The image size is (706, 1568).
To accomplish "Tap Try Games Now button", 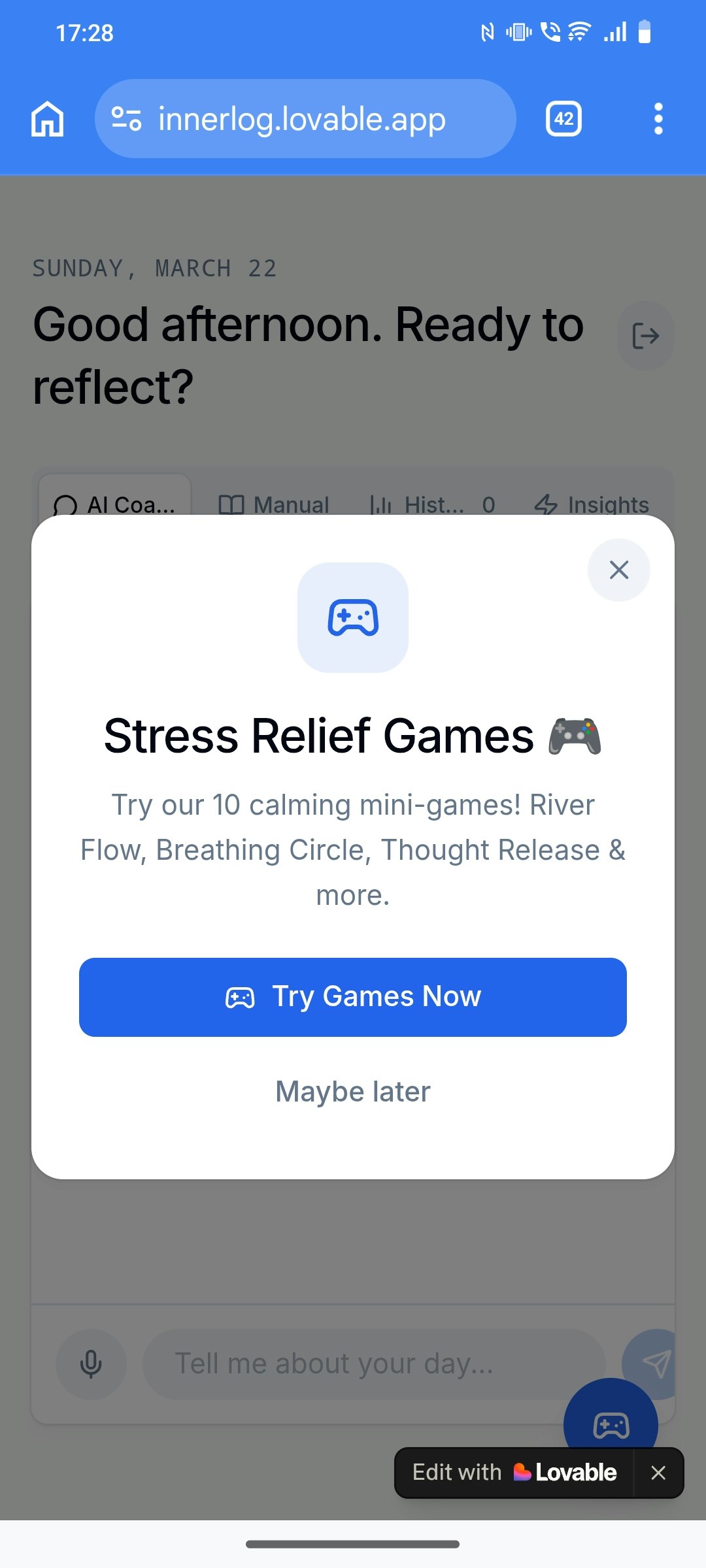I will [x=353, y=997].
